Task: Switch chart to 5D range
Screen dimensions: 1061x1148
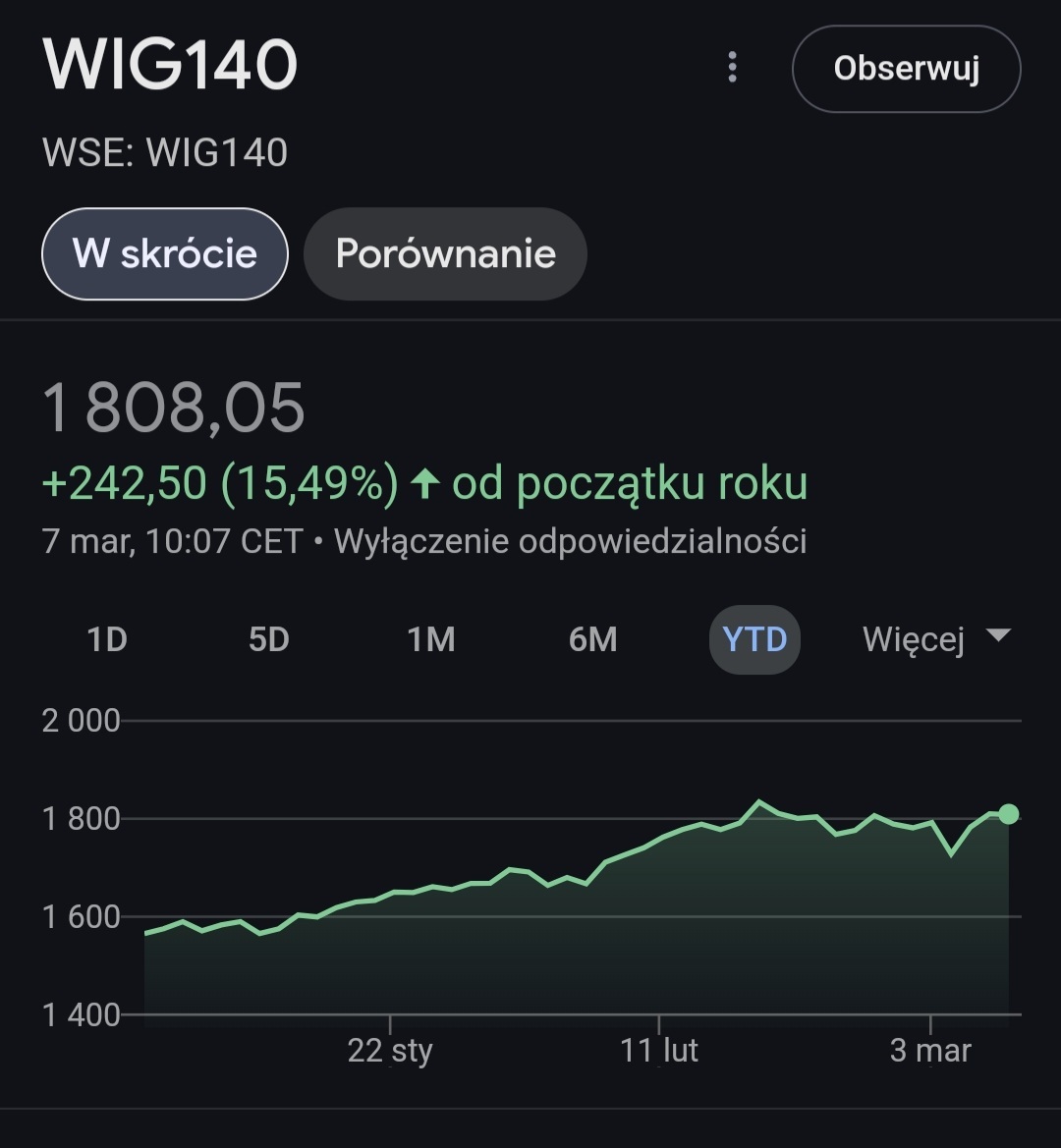Action: 268,640
